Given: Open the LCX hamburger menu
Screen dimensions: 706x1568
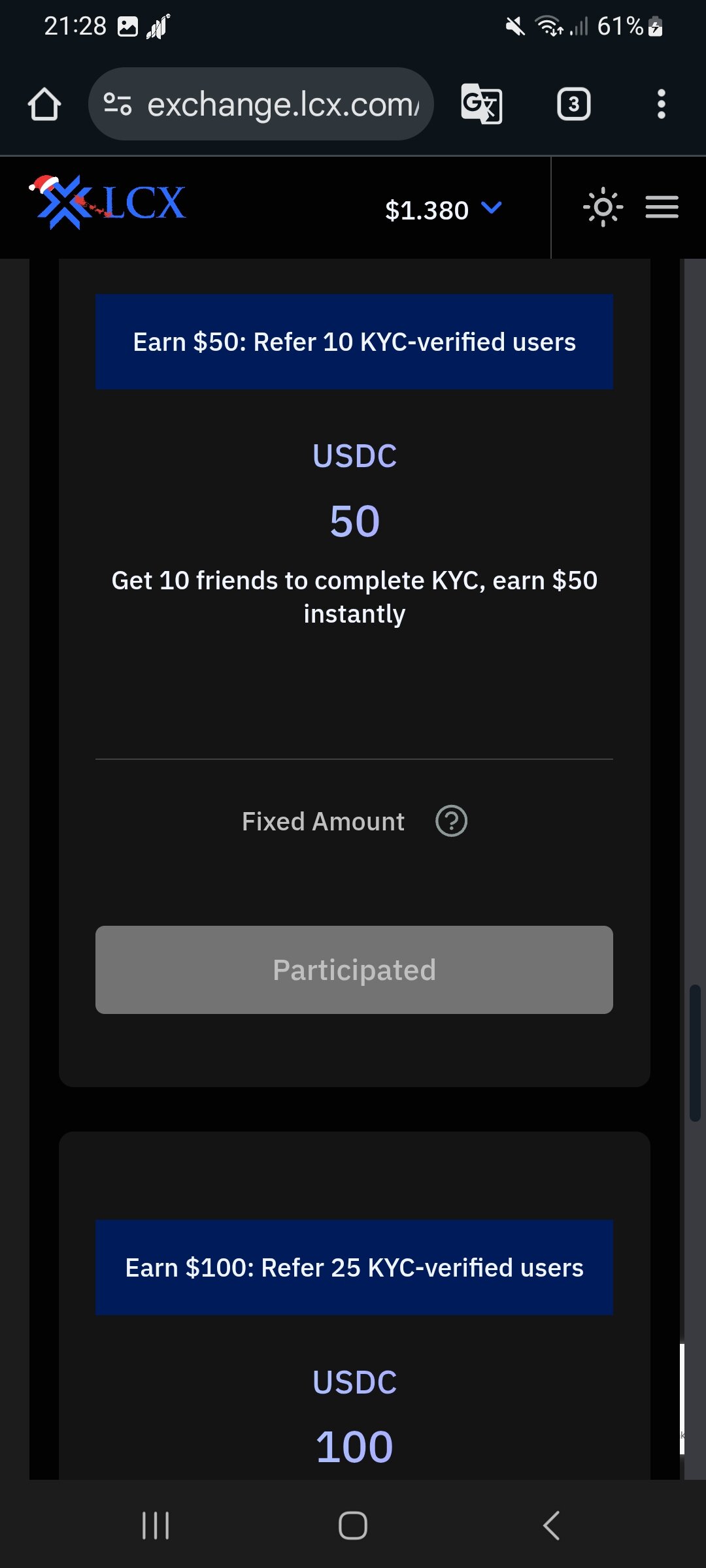Looking at the screenshot, I should click(x=662, y=208).
